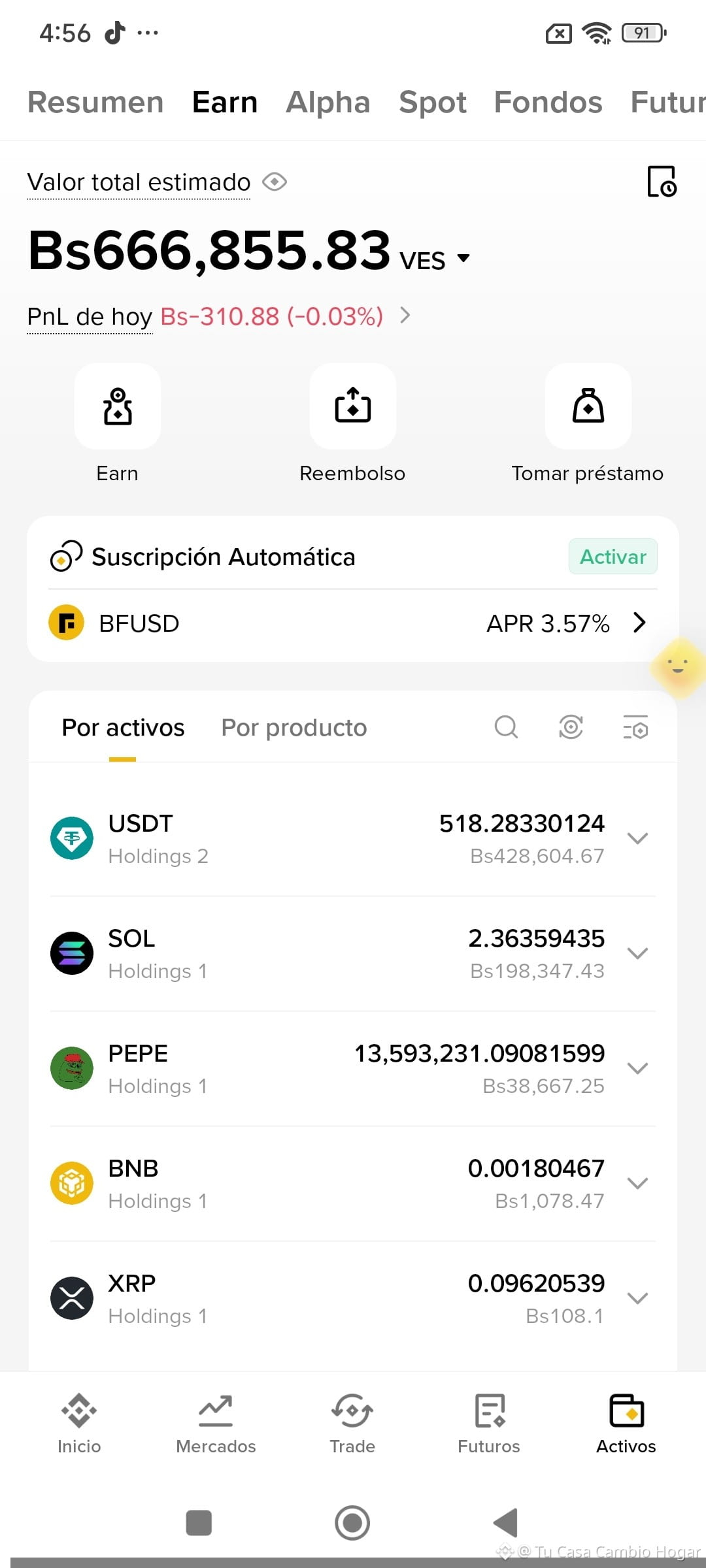Open the Earn history icon
This screenshot has width=706, height=1568.
click(662, 181)
